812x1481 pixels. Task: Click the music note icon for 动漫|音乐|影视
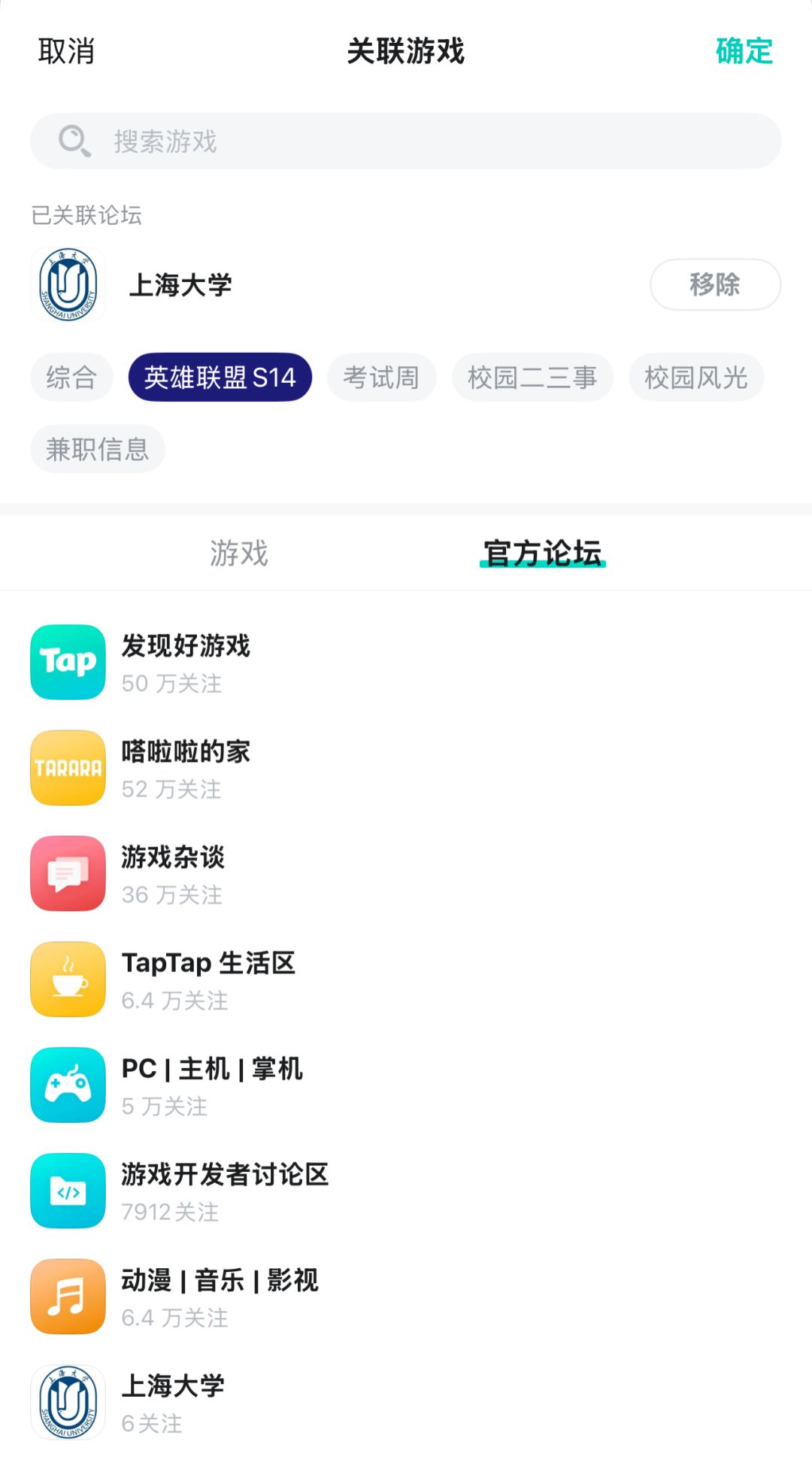[x=67, y=1294]
